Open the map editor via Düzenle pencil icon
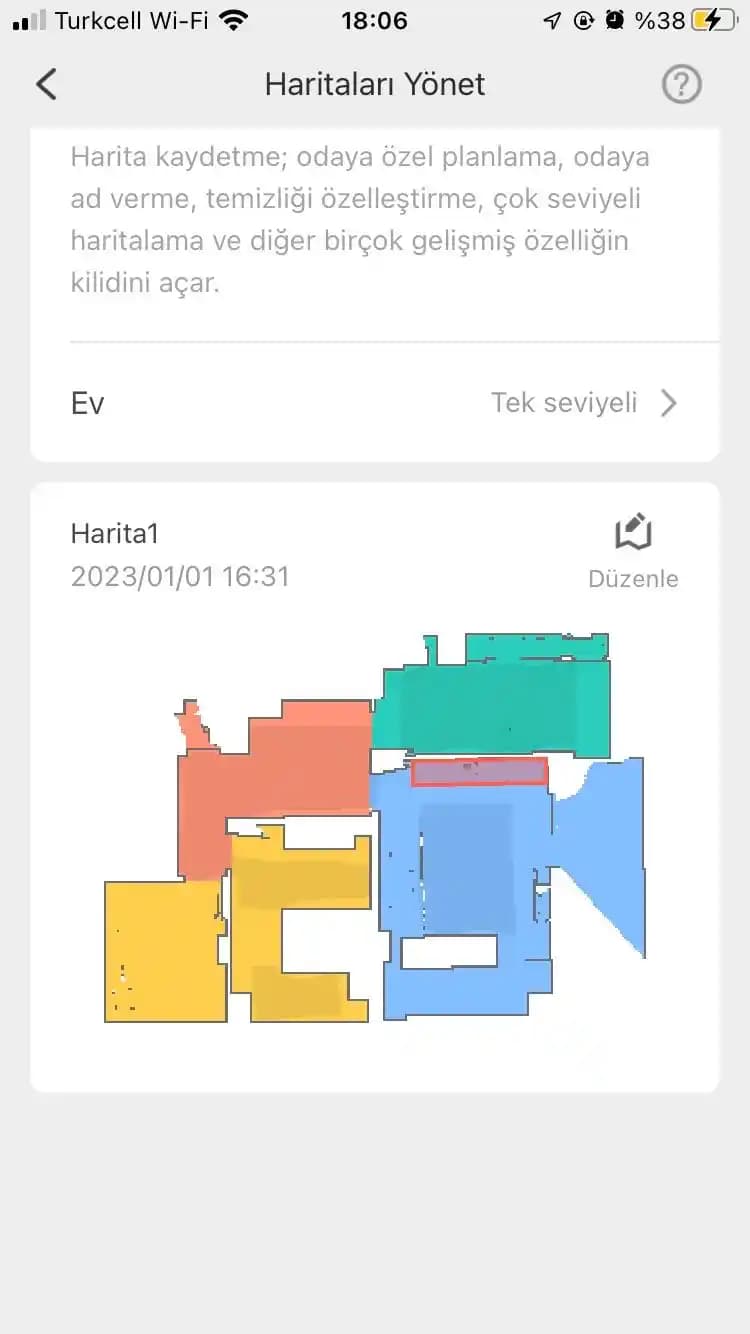The width and height of the screenshot is (750, 1334). point(634,533)
